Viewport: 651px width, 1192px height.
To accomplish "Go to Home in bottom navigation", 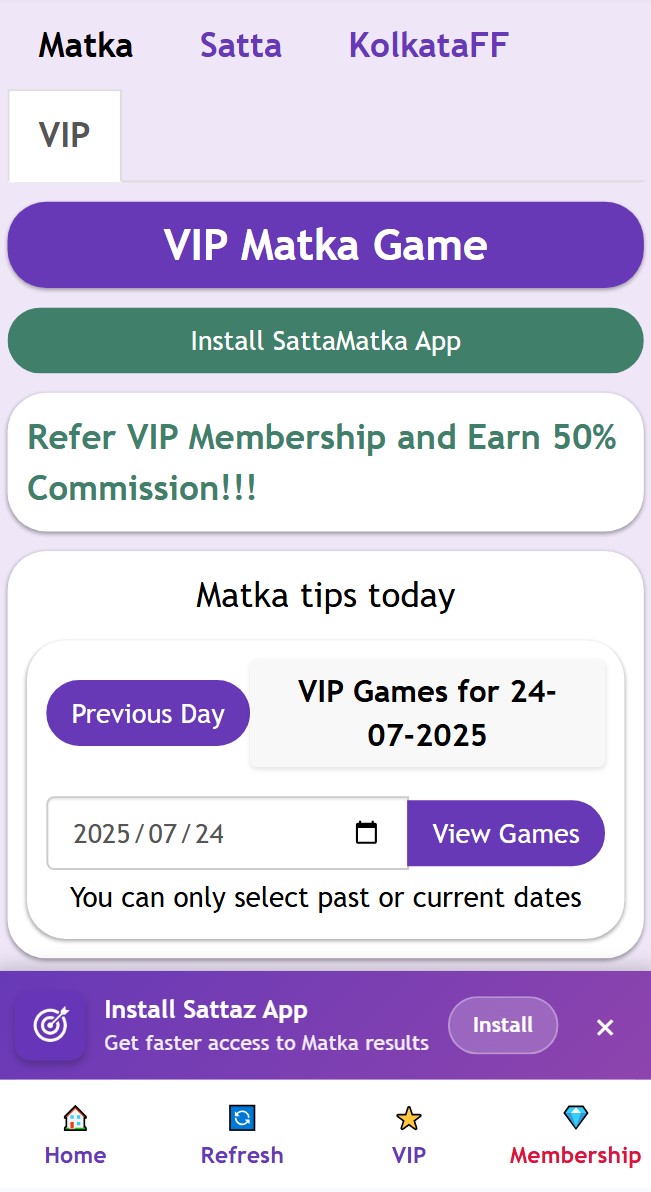I will coord(75,1136).
